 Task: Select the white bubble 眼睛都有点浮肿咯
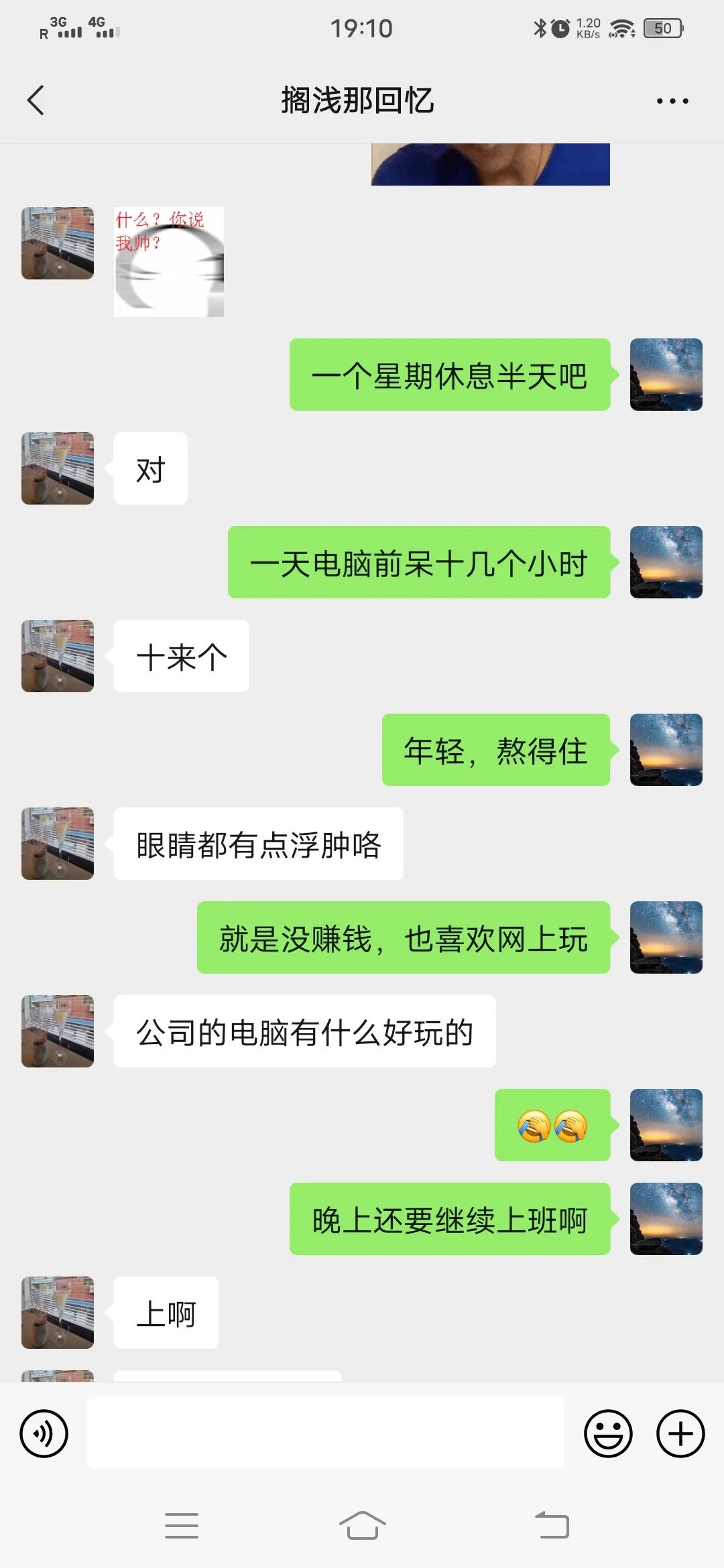[x=258, y=843]
